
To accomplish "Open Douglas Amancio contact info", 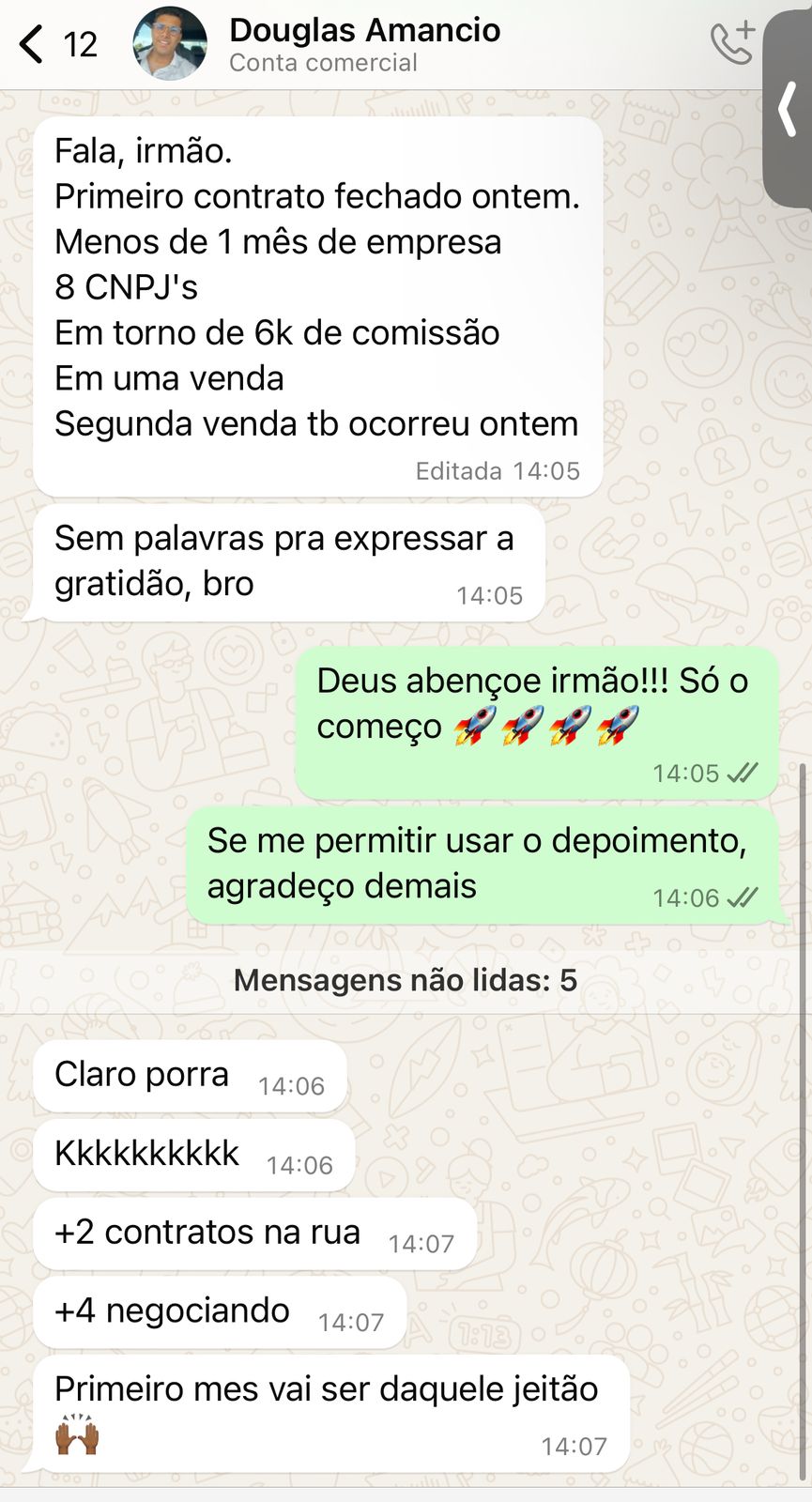I will pos(364,44).
